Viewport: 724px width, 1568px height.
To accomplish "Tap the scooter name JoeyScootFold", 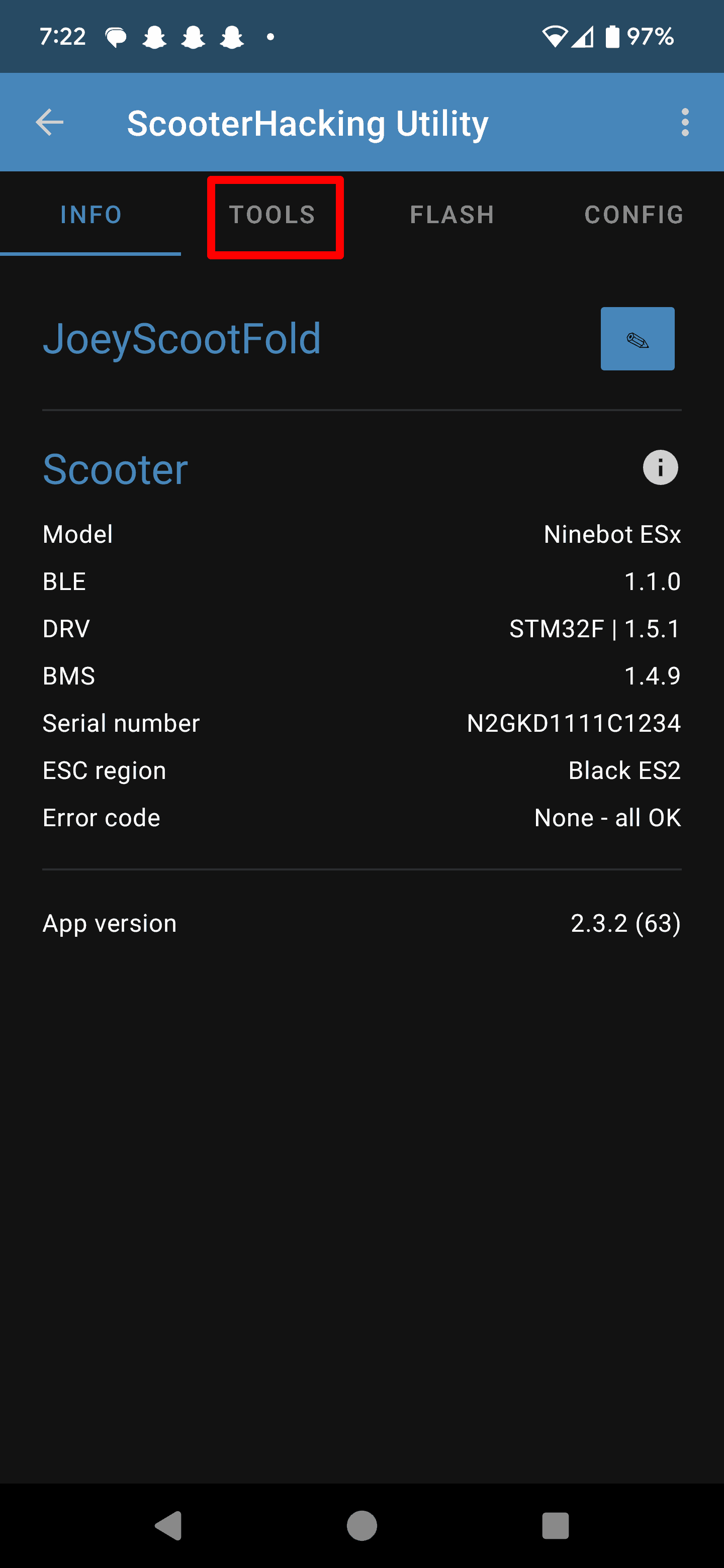I will (x=182, y=339).
